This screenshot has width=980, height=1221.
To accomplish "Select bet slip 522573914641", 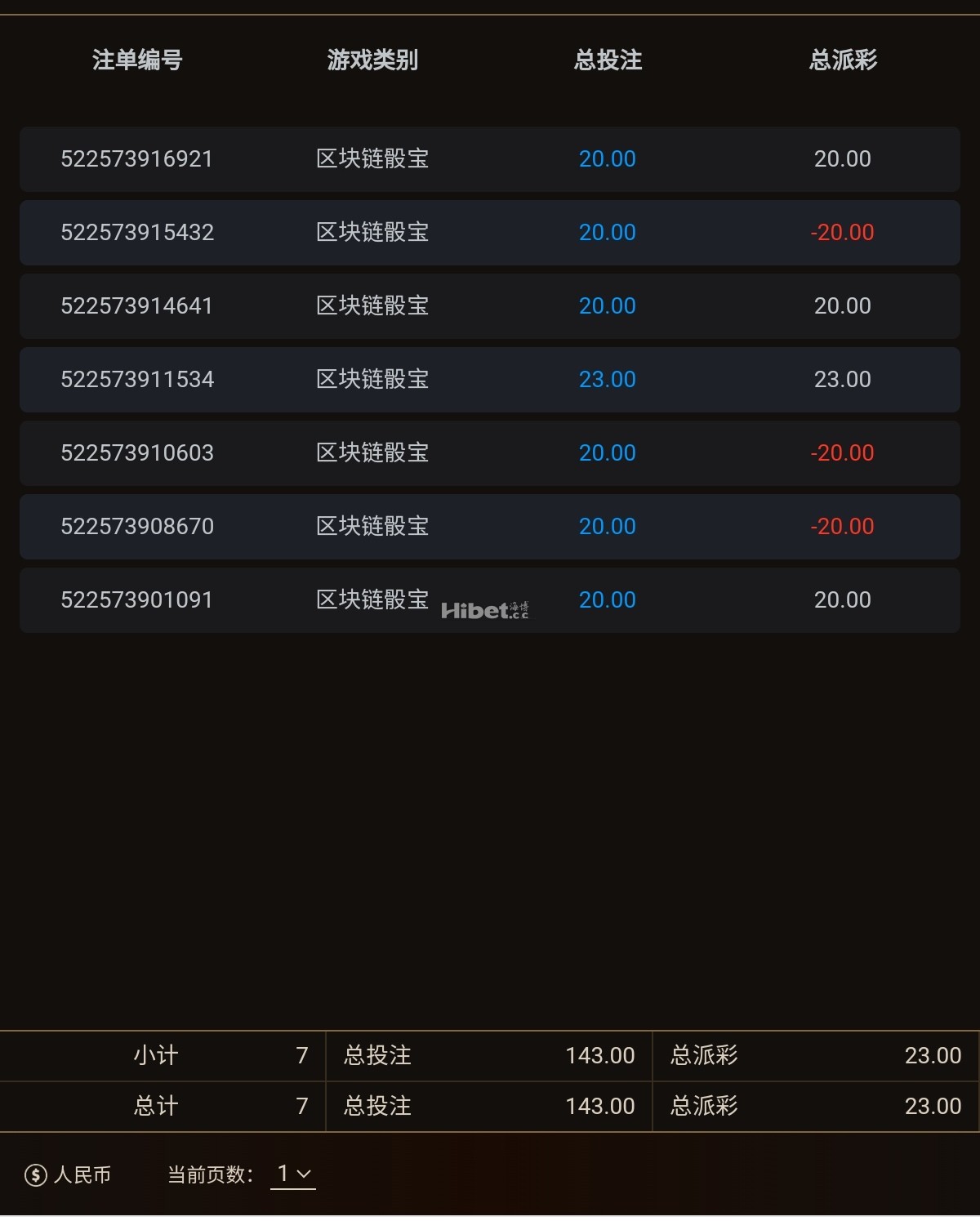I will [137, 305].
